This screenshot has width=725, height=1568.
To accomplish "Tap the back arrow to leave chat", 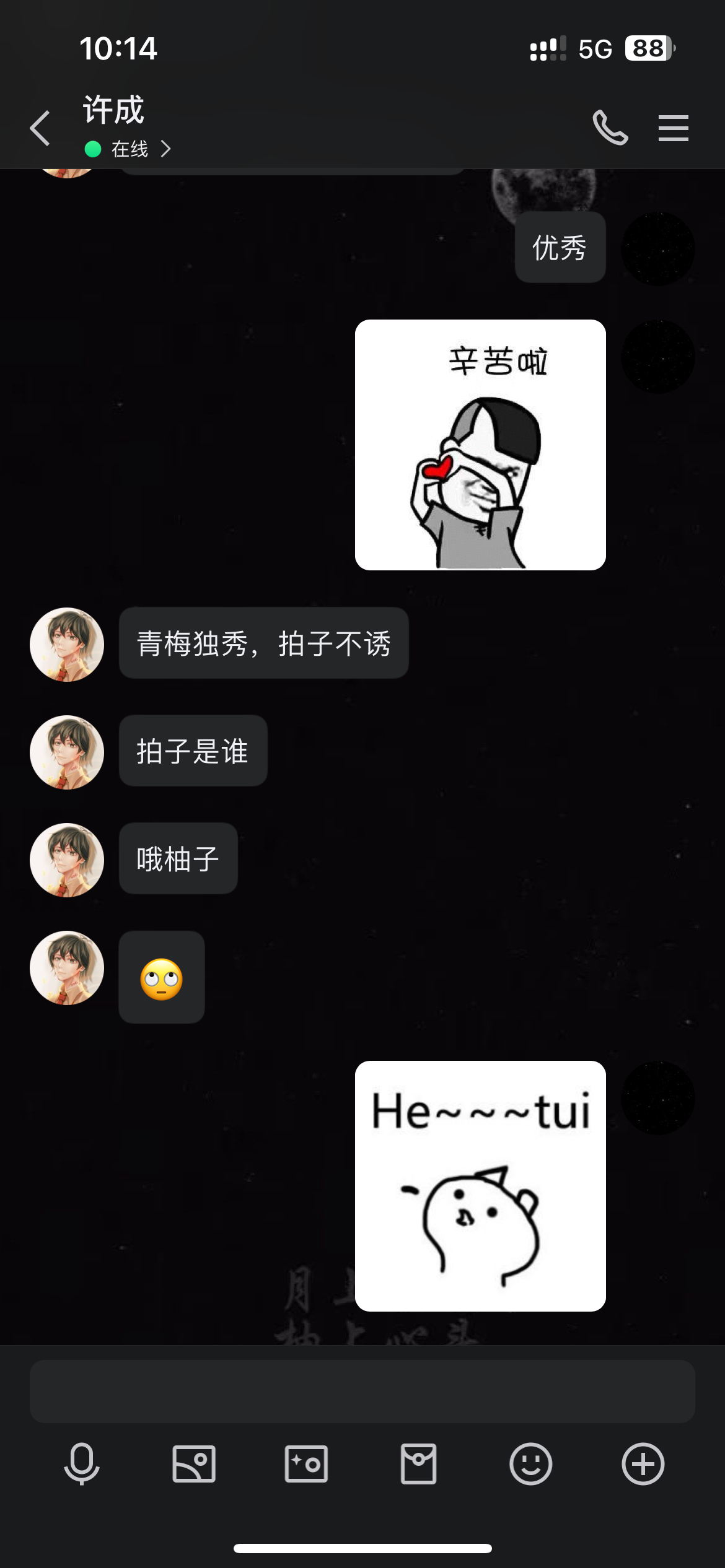I will (39, 128).
